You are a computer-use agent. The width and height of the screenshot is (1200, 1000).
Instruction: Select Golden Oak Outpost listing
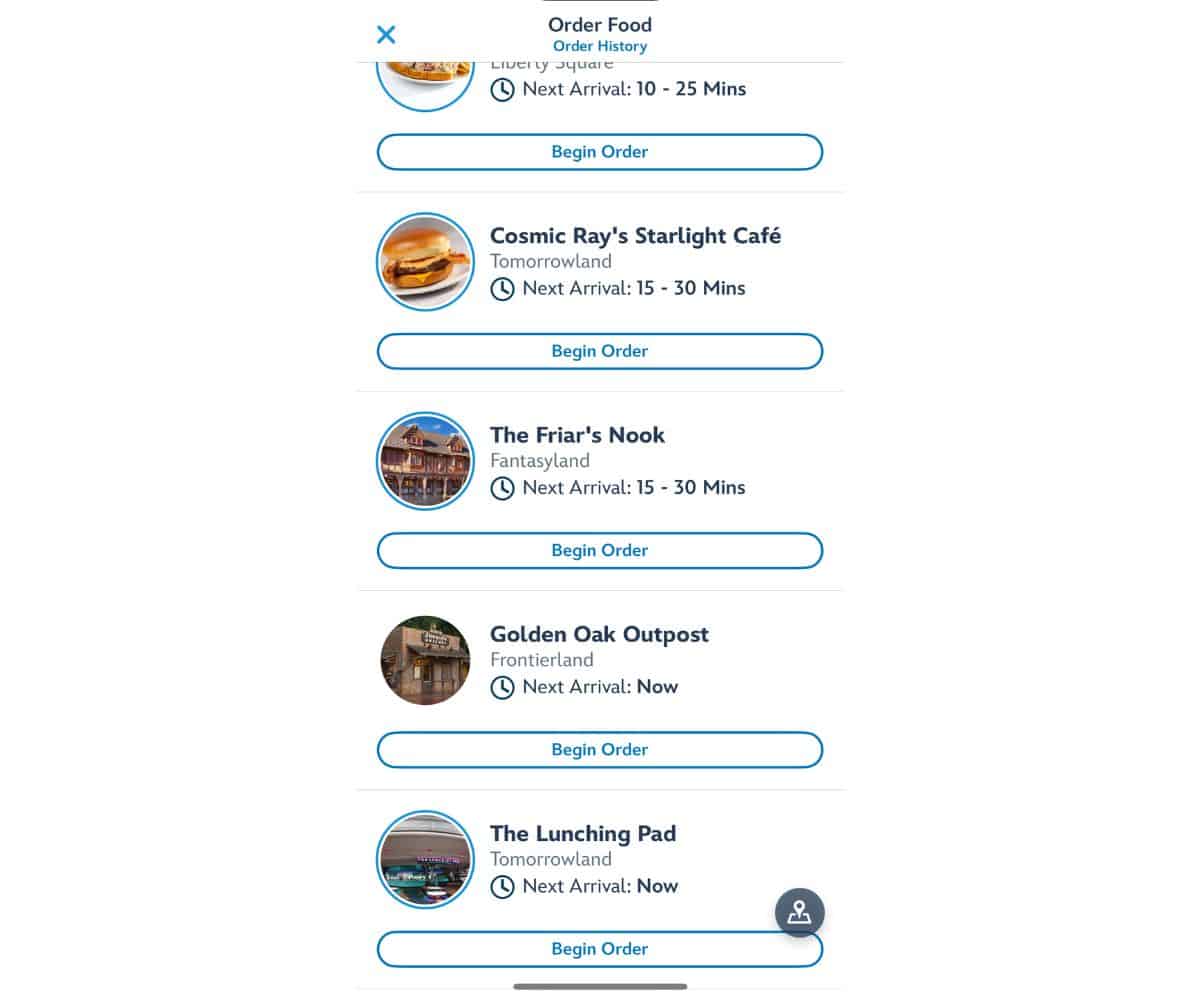coord(599,634)
